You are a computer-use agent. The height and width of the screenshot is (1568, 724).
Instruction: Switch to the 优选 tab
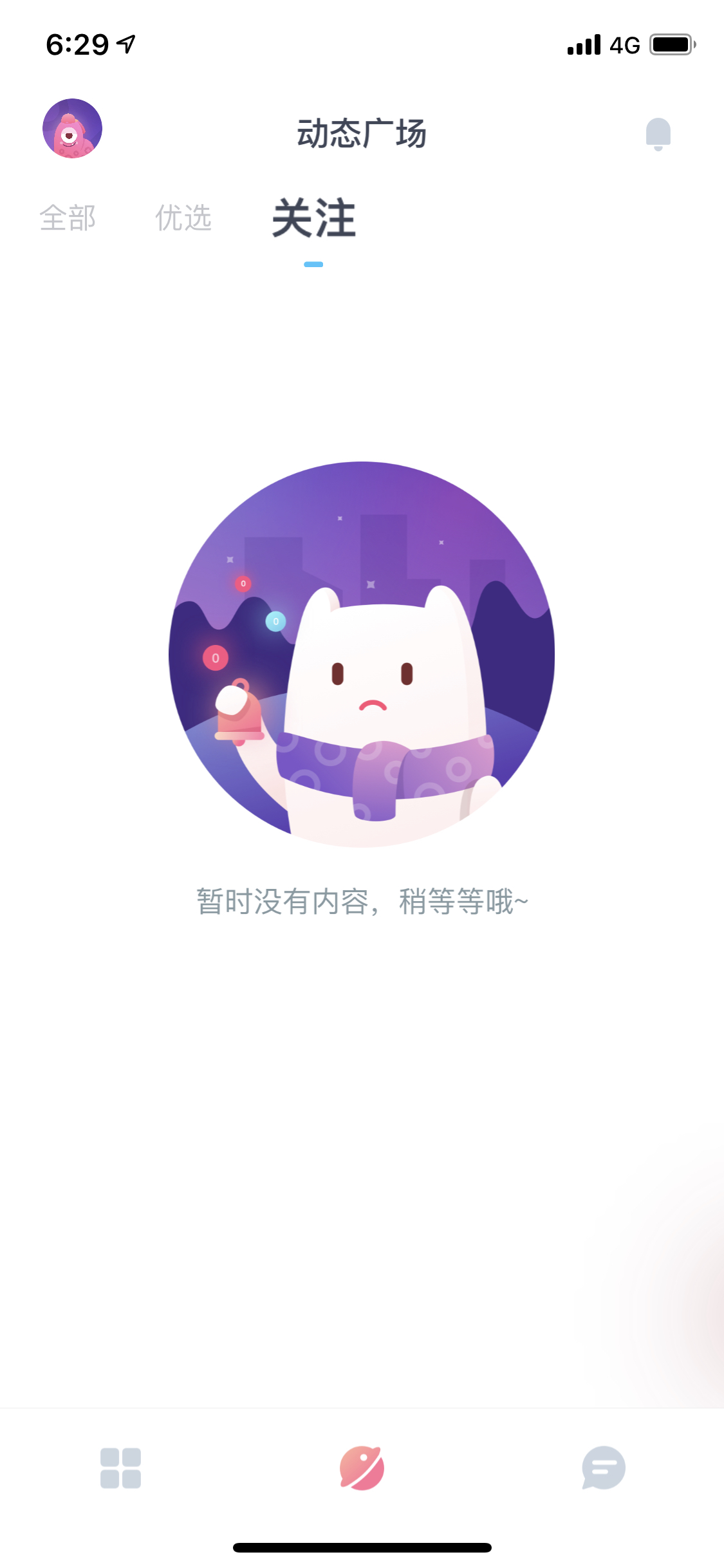[x=183, y=218]
